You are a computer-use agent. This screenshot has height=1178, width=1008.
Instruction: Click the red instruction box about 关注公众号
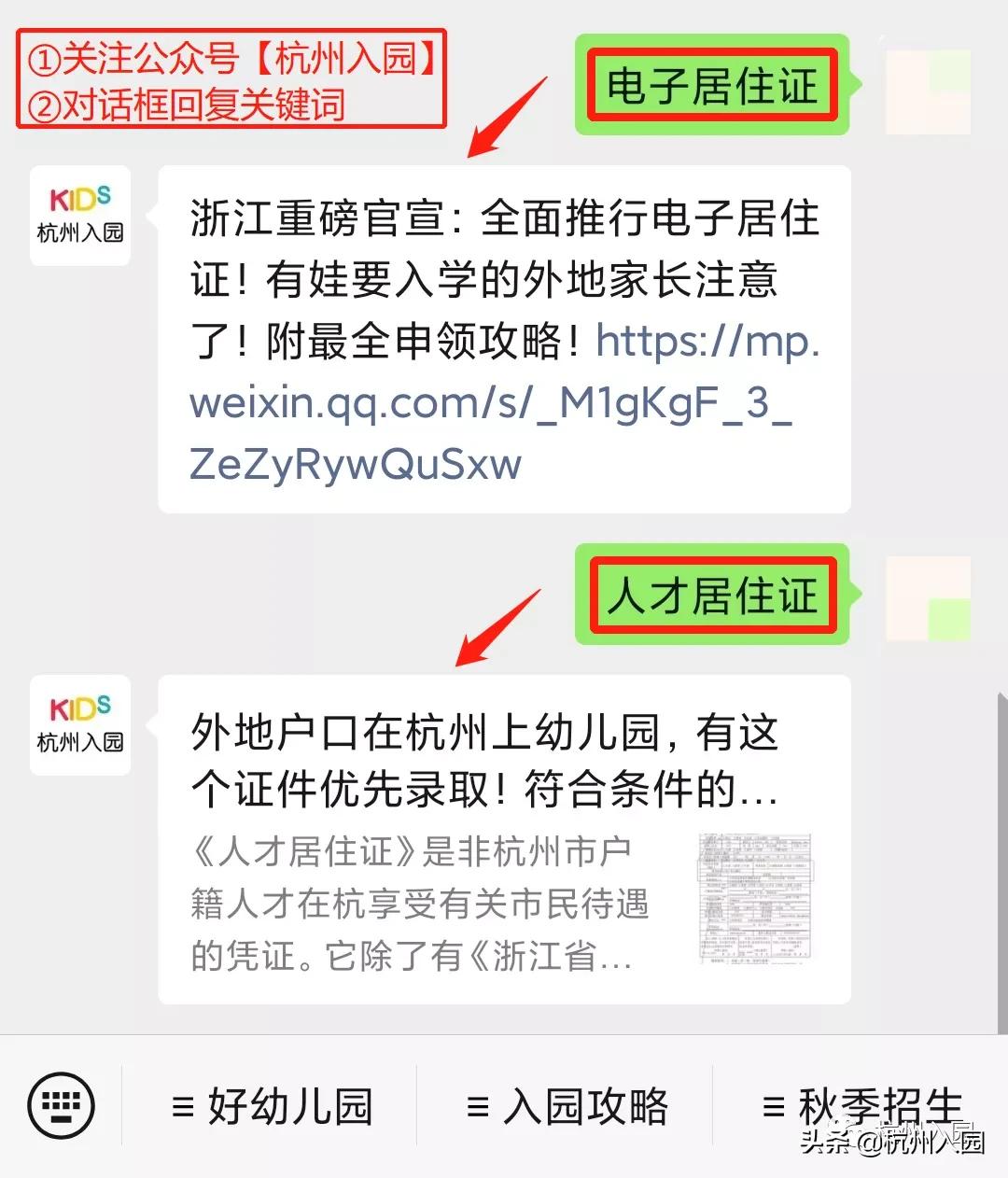[x=231, y=79]
